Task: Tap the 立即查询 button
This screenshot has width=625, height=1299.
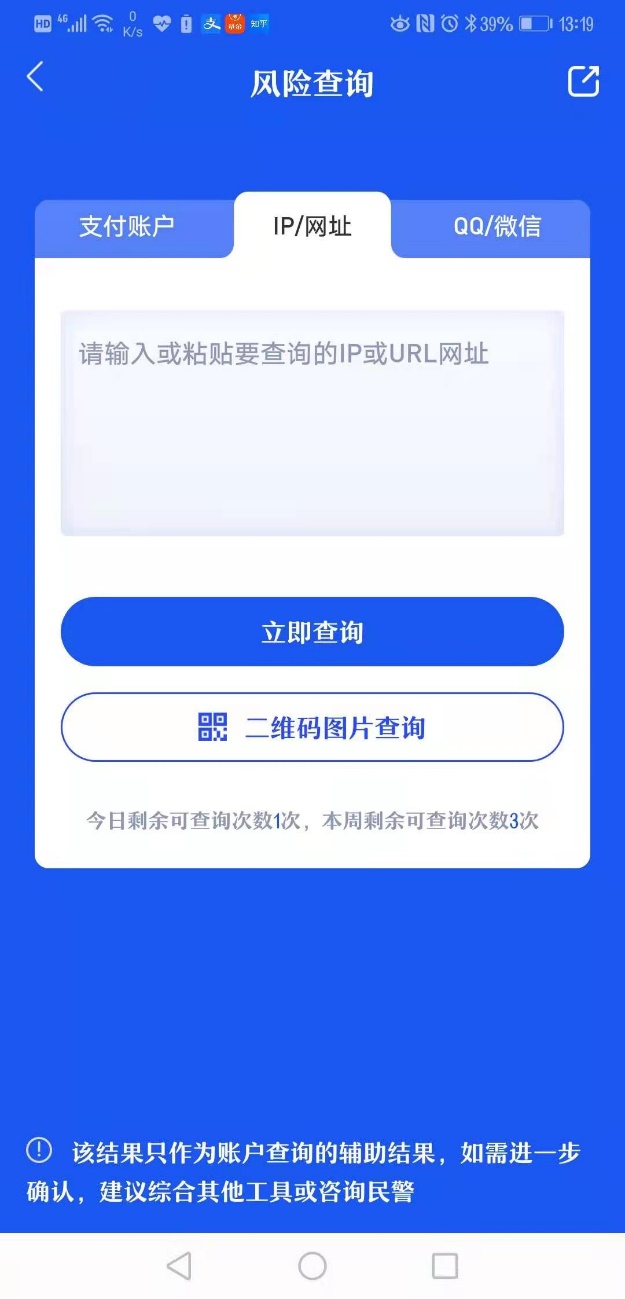Action: pos(312,632)
